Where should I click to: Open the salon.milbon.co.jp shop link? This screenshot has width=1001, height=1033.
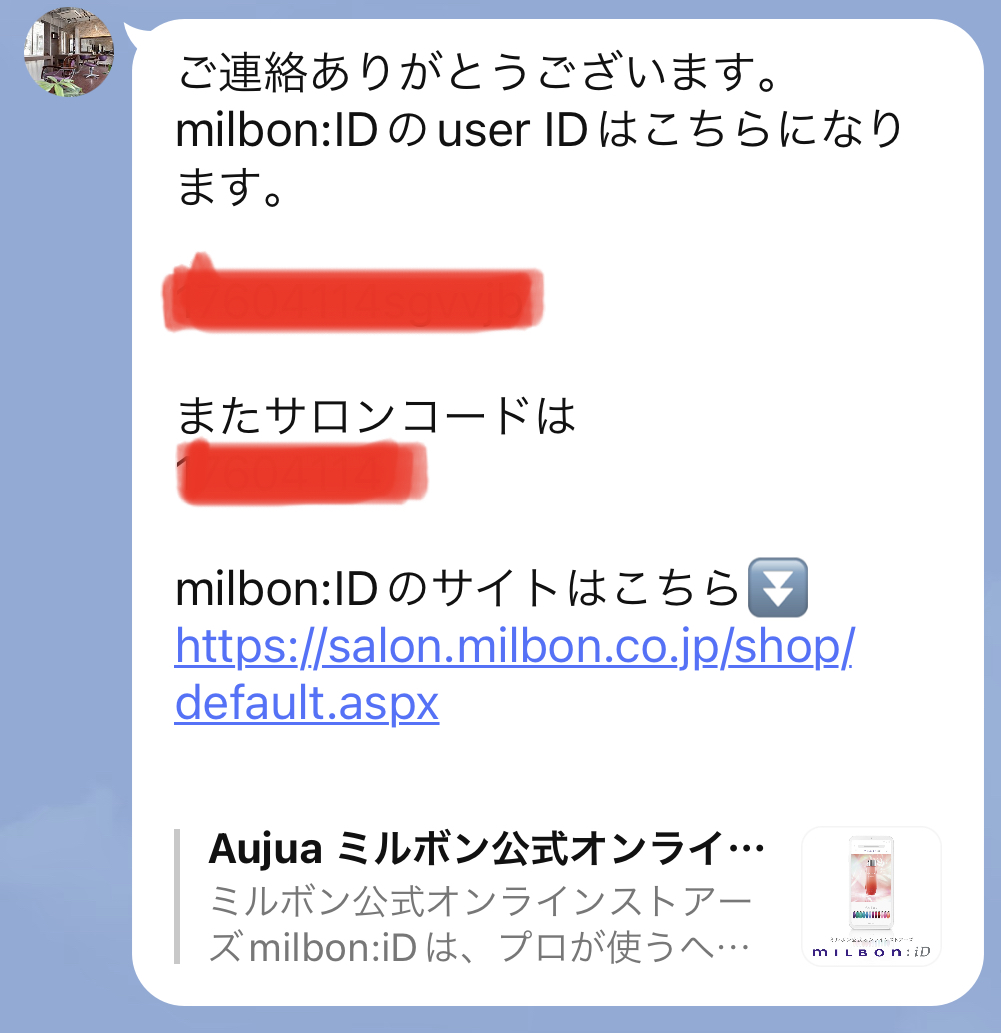pos(513,650)
